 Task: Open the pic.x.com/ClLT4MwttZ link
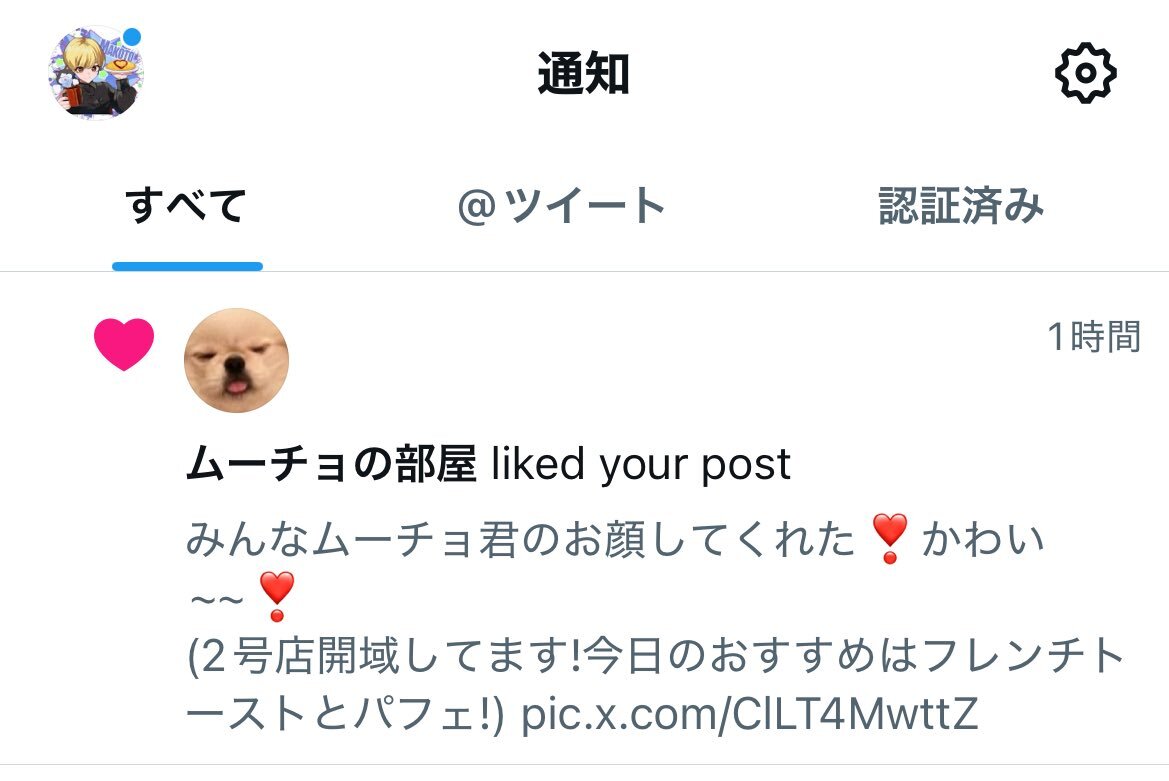(x=749, y=714)
